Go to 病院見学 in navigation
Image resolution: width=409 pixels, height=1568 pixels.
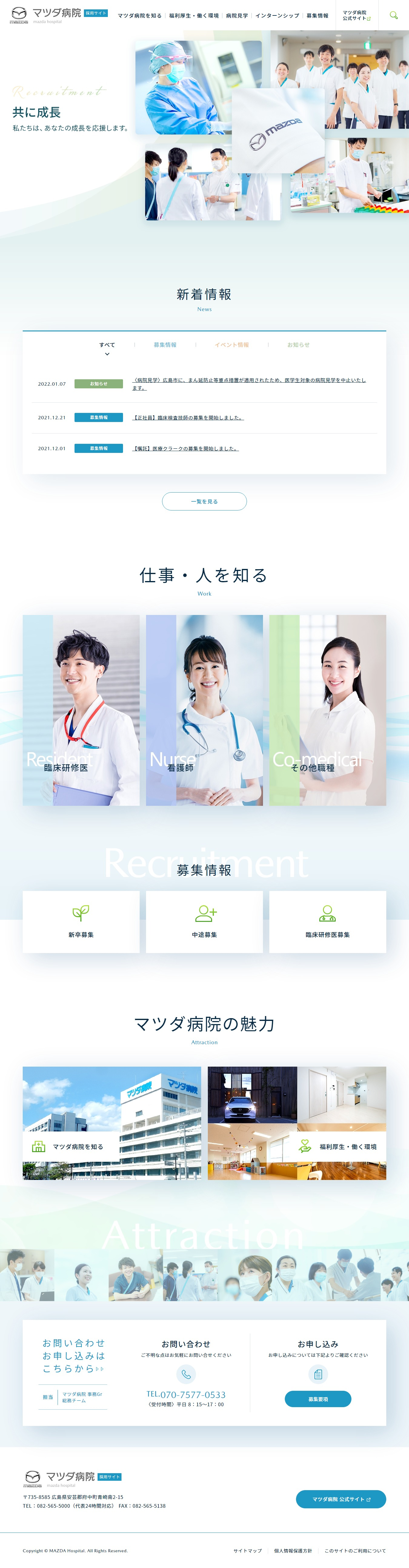tap(237, 16)
